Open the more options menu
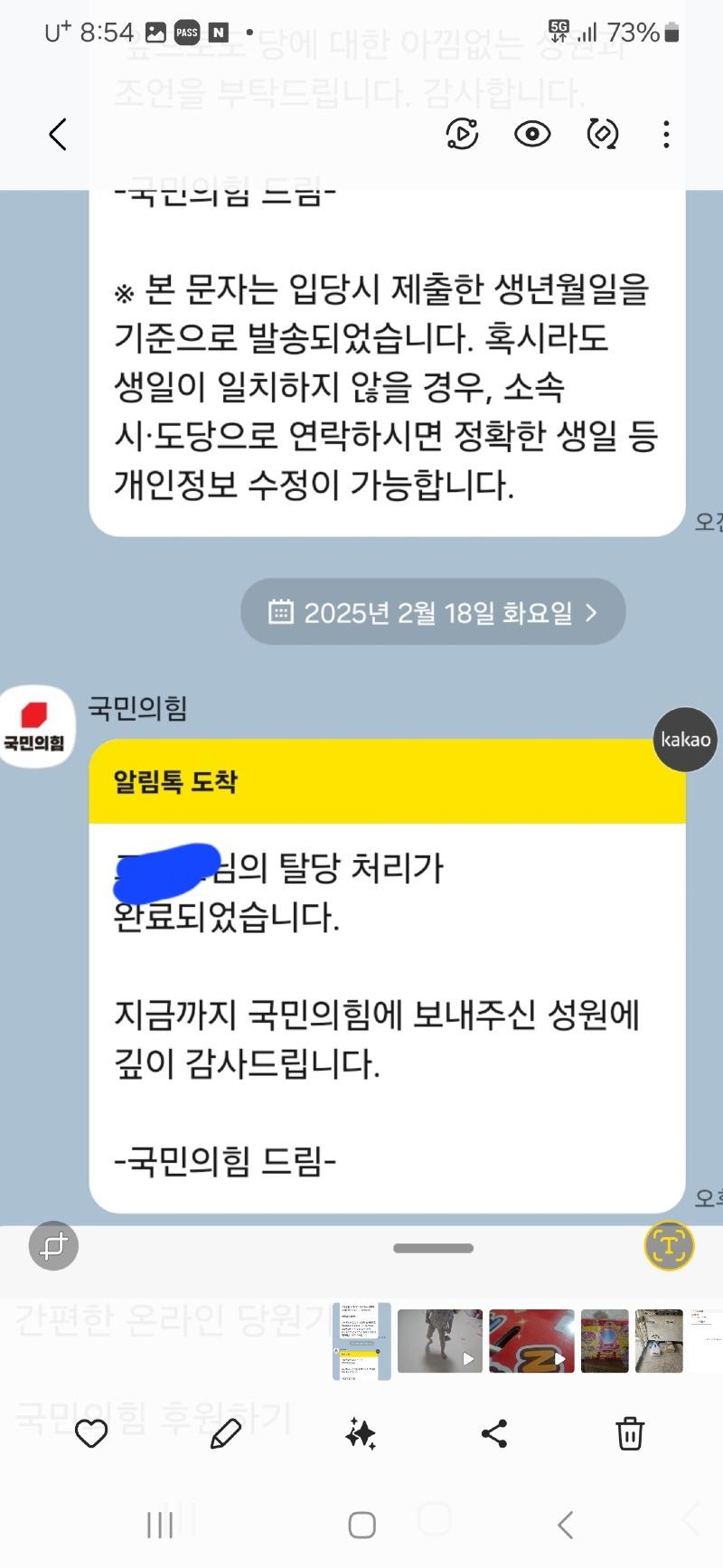Screen dimensions: 723x1568 [666, 135]
